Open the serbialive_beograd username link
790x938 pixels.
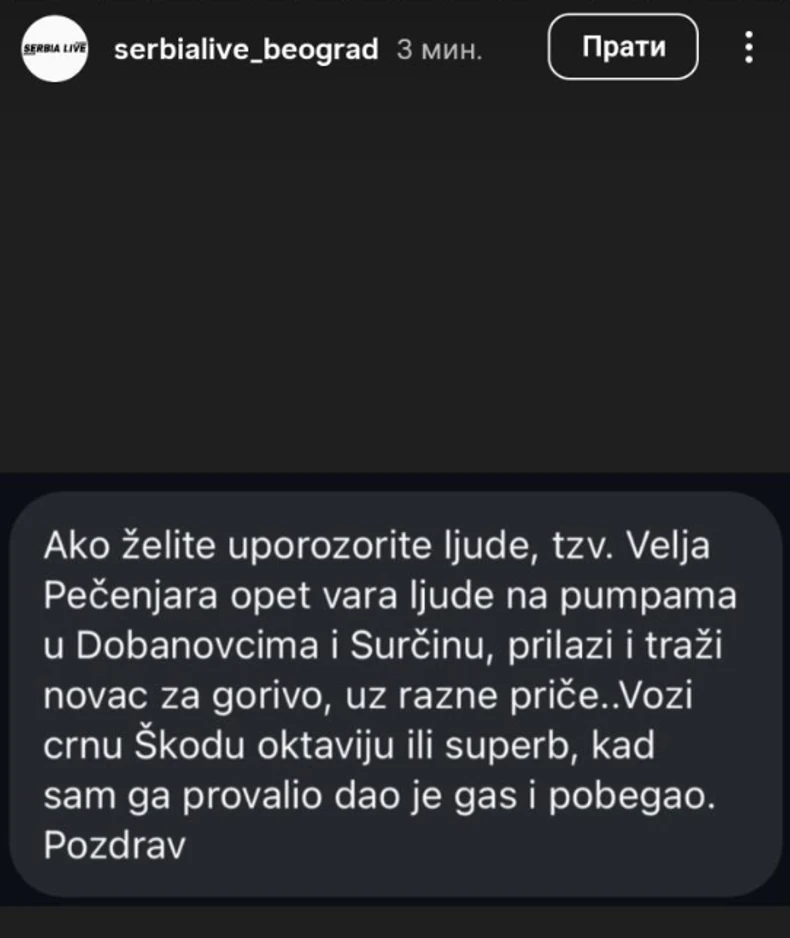tap(245, 47)
